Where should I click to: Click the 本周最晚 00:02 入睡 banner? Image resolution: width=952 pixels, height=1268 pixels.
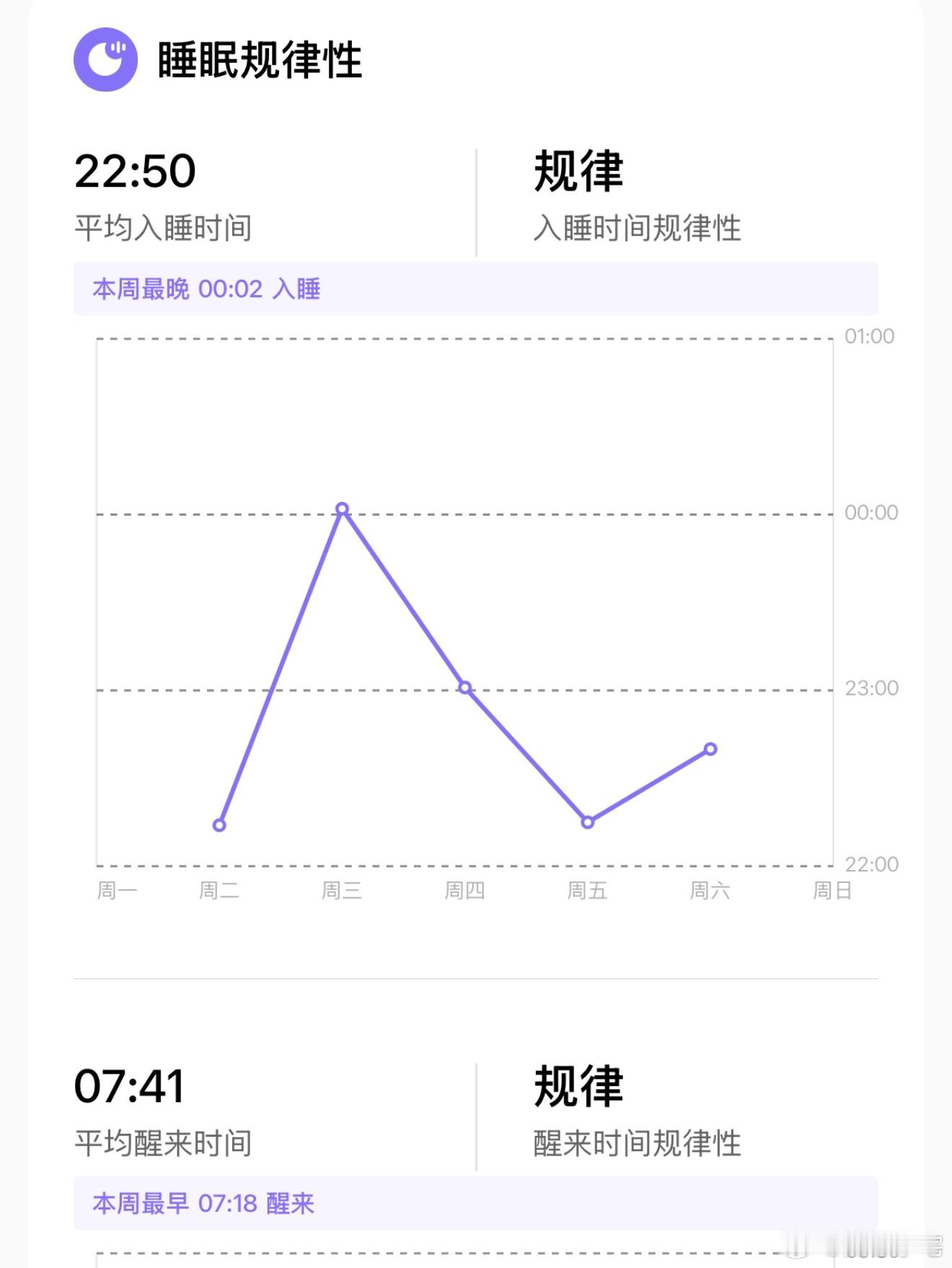tap(208, 289)
